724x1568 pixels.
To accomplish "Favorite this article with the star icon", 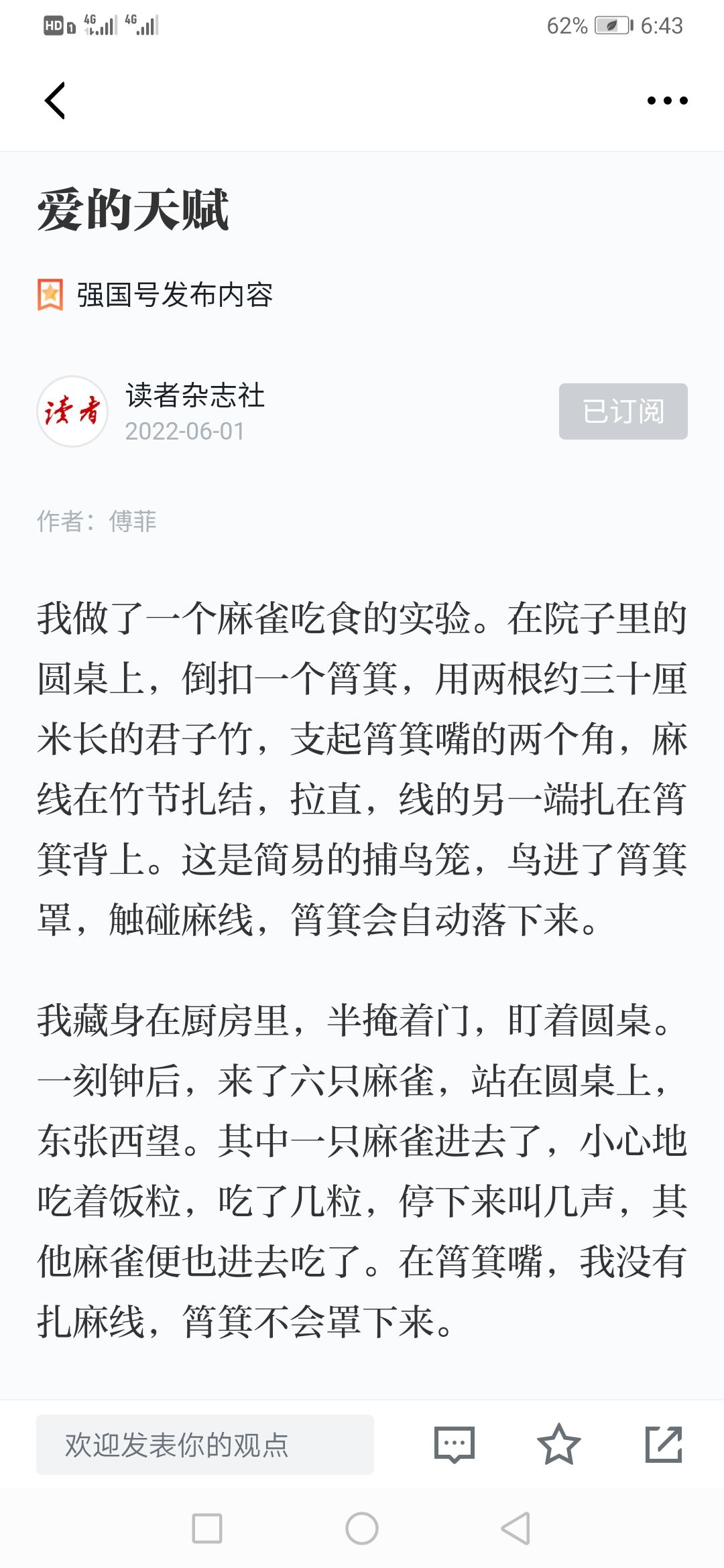I will [x=558, y=1445].
